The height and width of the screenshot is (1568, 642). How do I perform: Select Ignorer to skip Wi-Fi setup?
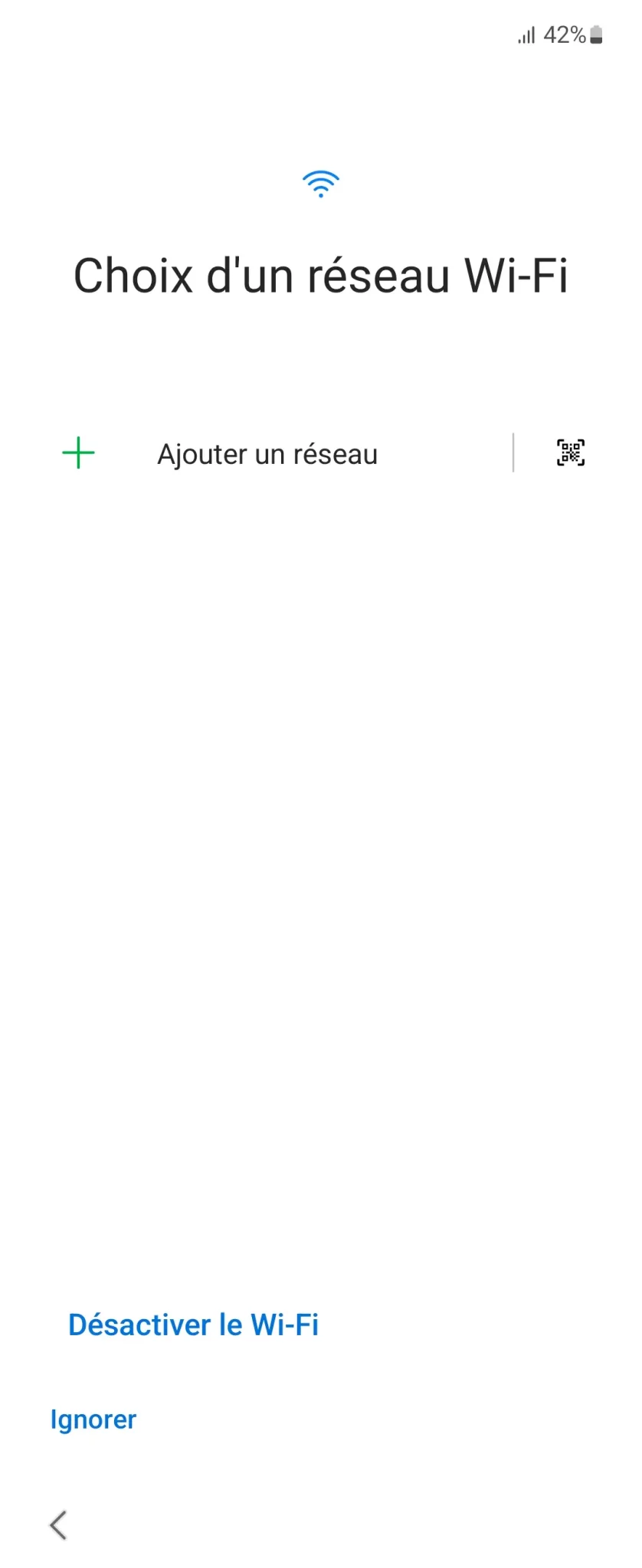coord(93,1419)
